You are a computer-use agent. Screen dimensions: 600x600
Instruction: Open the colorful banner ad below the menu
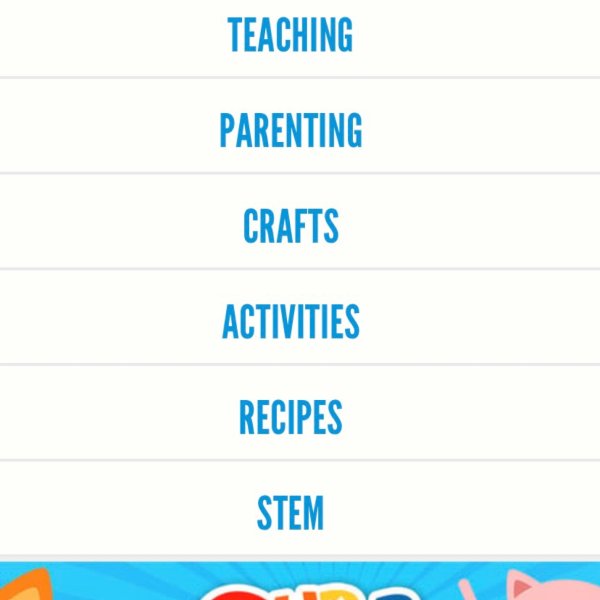tap(300, 582)
